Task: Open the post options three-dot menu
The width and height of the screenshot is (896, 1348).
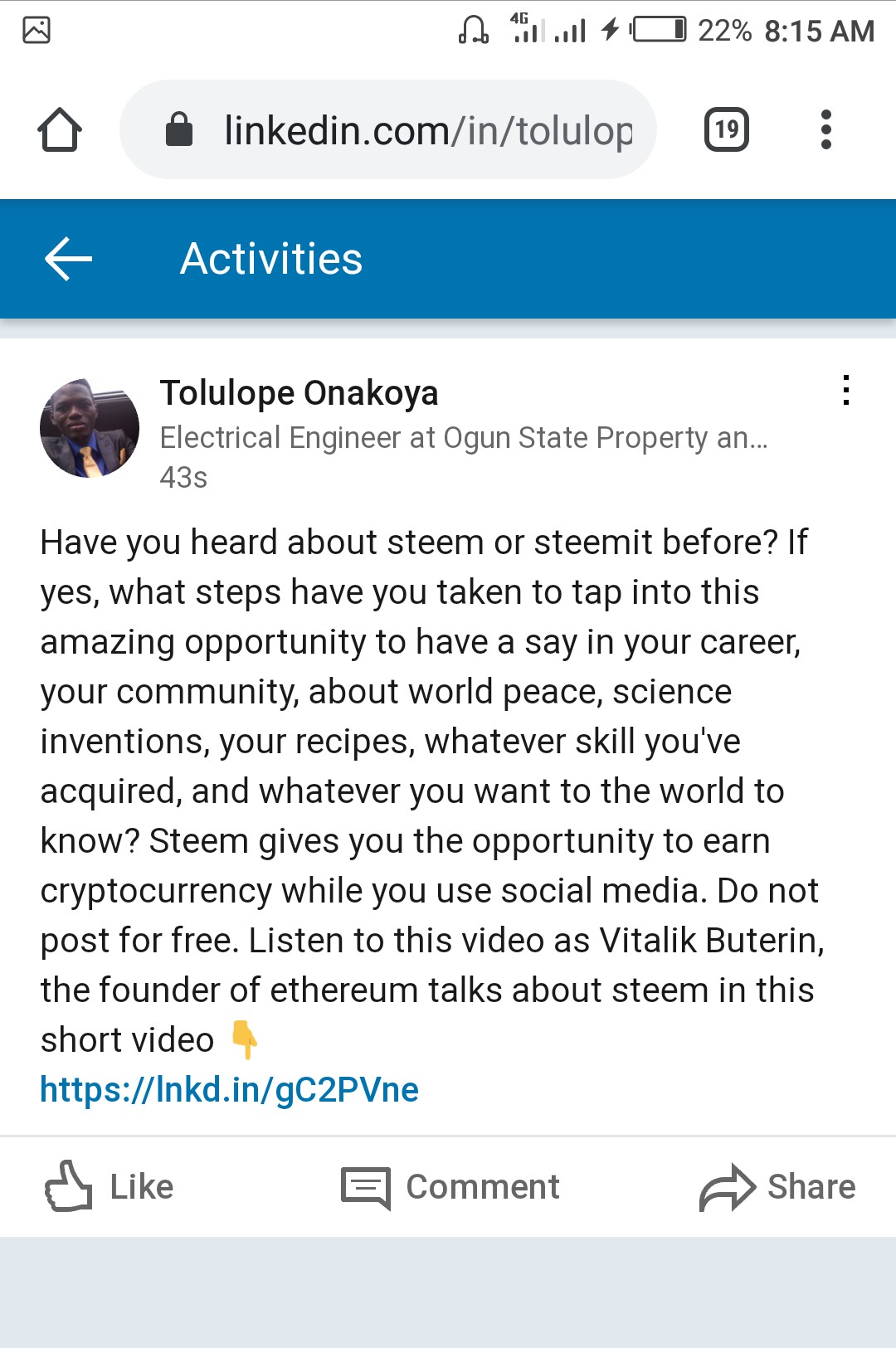Action: point(845,390)
